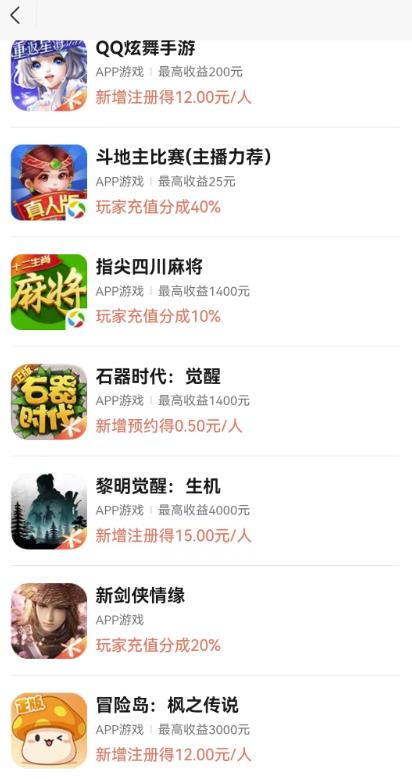The image size is (412, 779).
Task: Go back using the top-left arrow
Action: [15, 15]
